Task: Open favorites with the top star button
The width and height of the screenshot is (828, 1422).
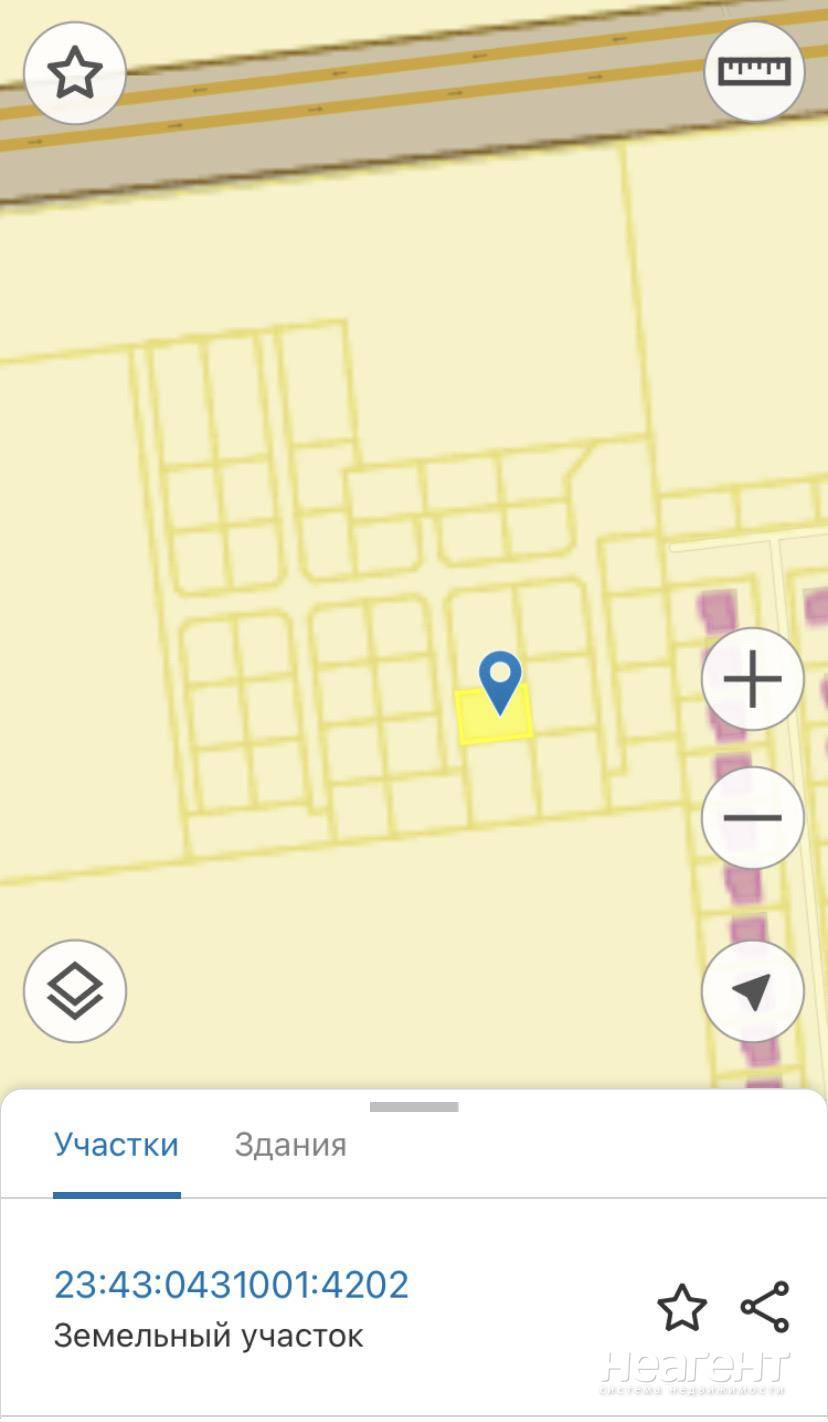Action: pyautogui.click(x=75, y=73)
